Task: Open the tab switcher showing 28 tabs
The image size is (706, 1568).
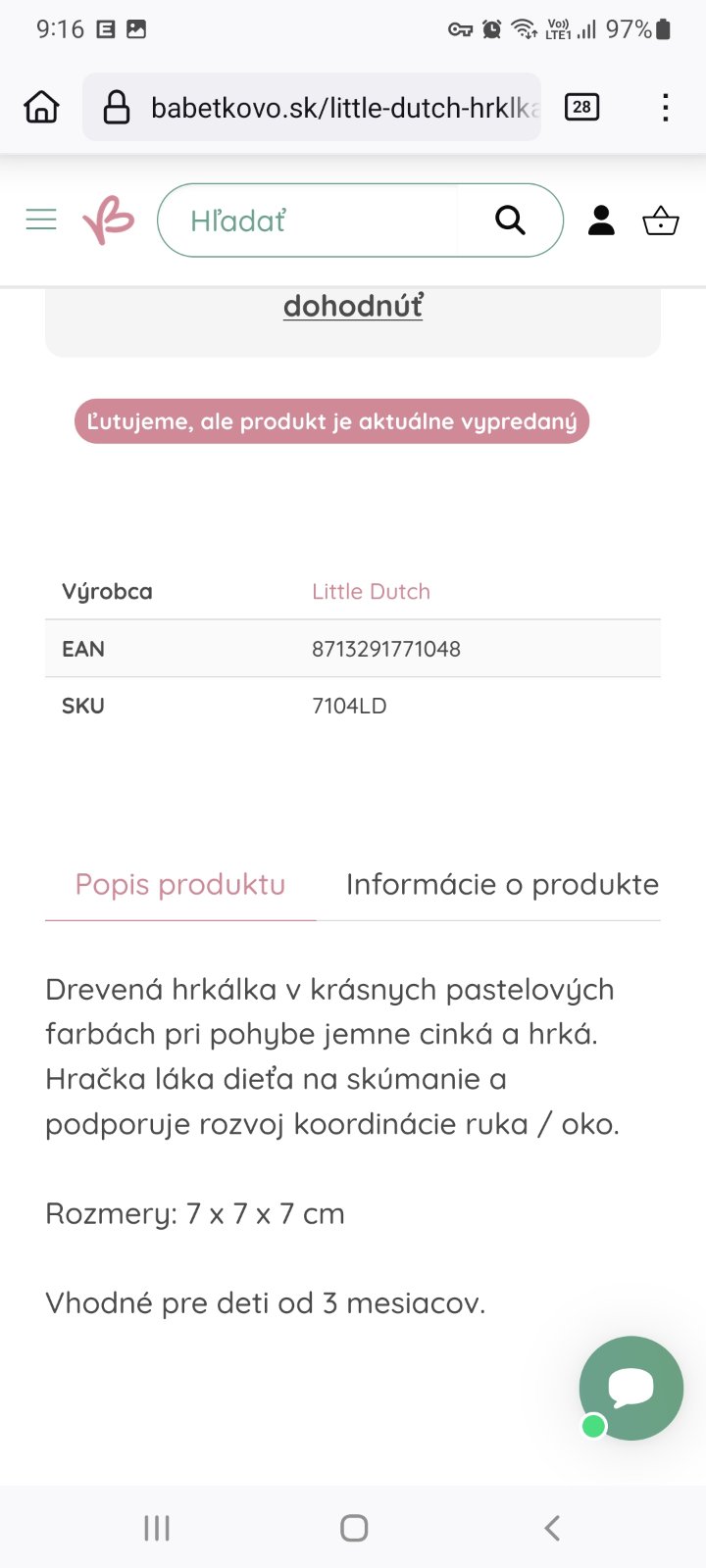Action: pyautogui.click(x=581, y=107)
